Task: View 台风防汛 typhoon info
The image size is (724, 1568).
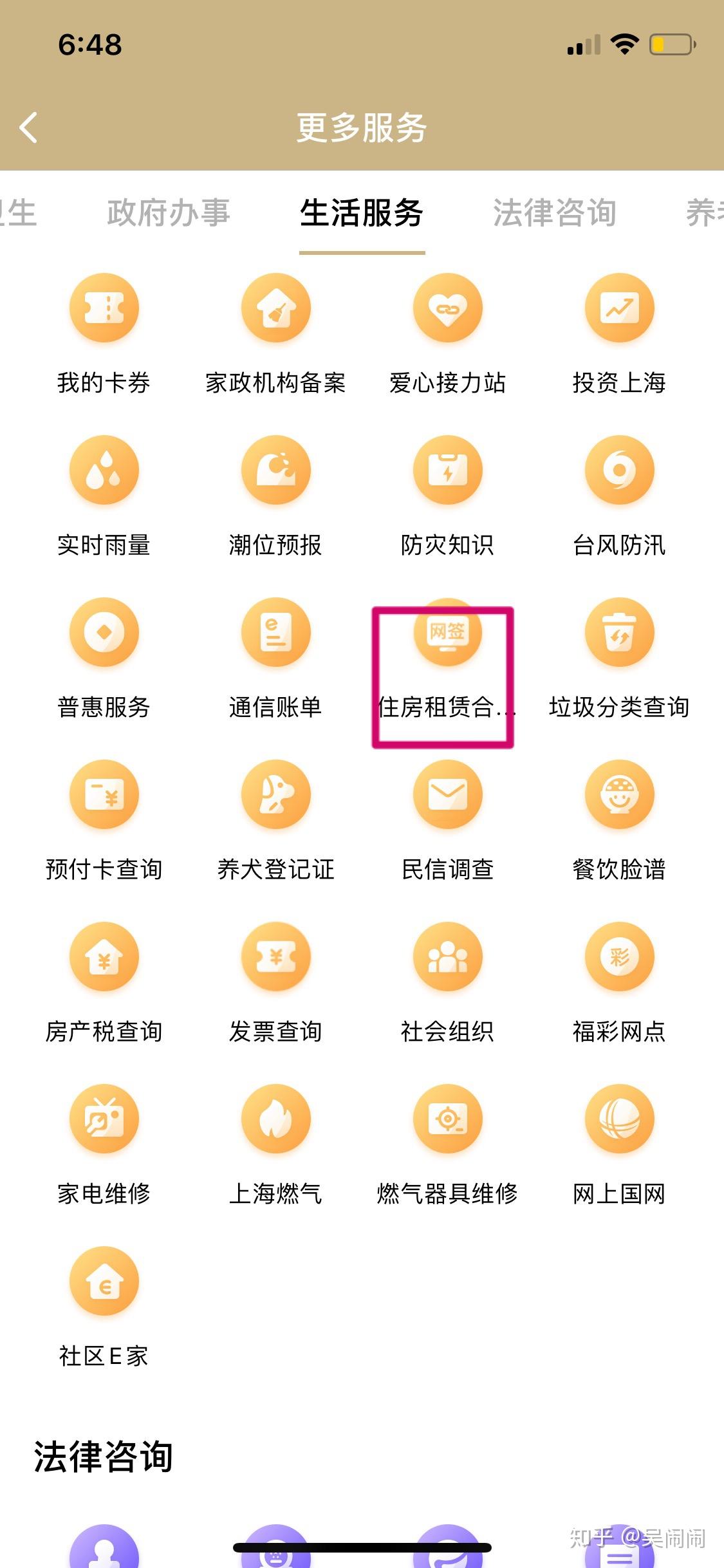Action: pyautogui.click(x=619, y=471)
